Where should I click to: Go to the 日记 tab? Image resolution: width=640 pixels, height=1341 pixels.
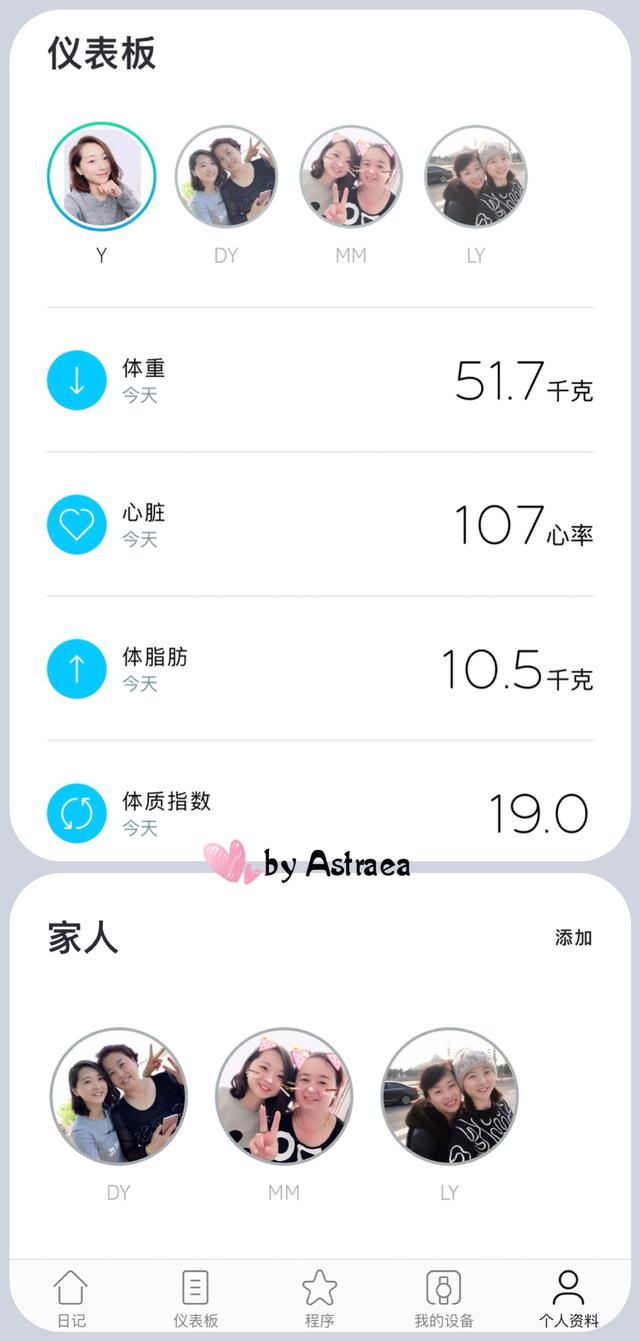(x=71, y=1299)
